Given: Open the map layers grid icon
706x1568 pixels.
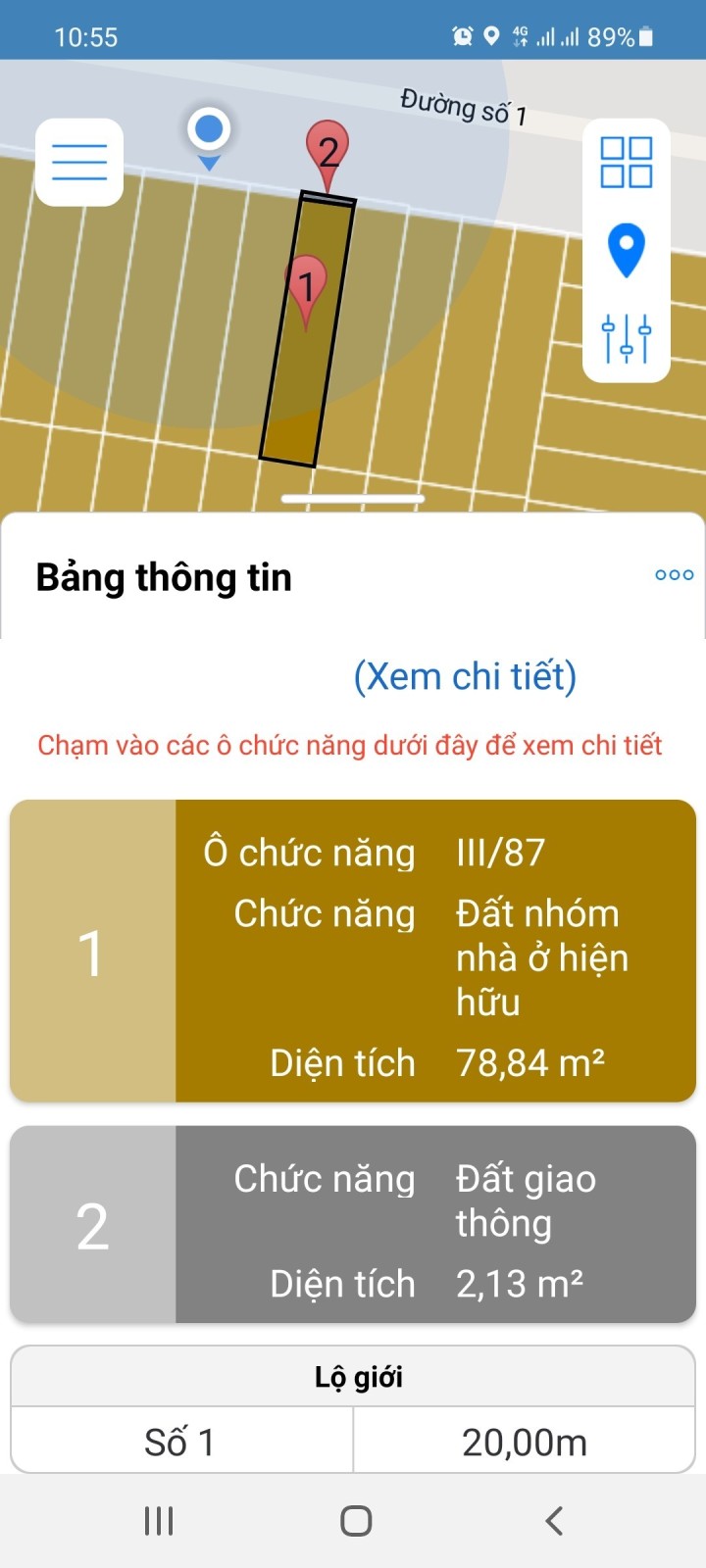Looking at the screenshot, I should click(x=626, y=163).
